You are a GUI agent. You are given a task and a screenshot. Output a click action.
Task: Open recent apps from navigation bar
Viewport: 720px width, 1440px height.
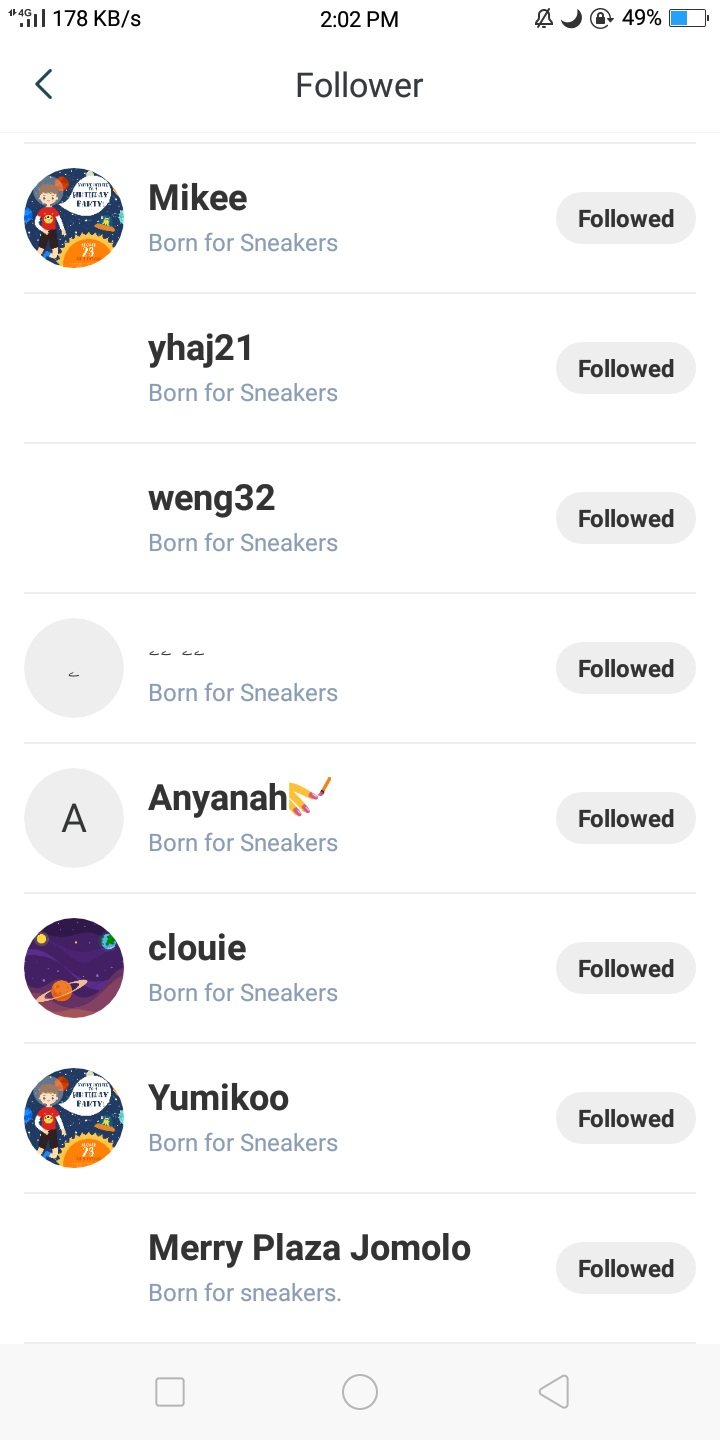pyautogui.click(x=170, y=1392)
